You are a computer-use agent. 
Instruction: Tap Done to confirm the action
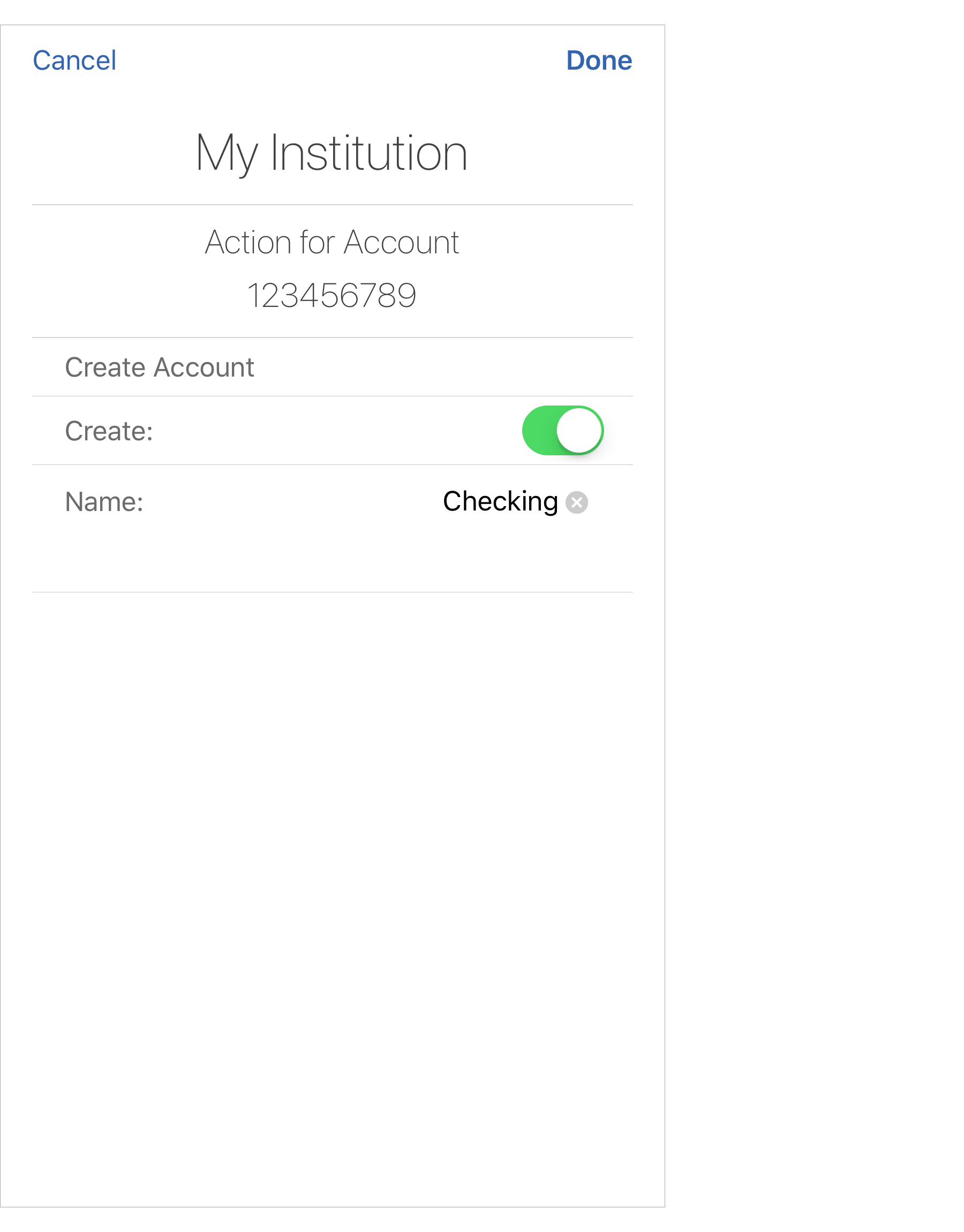599,60
